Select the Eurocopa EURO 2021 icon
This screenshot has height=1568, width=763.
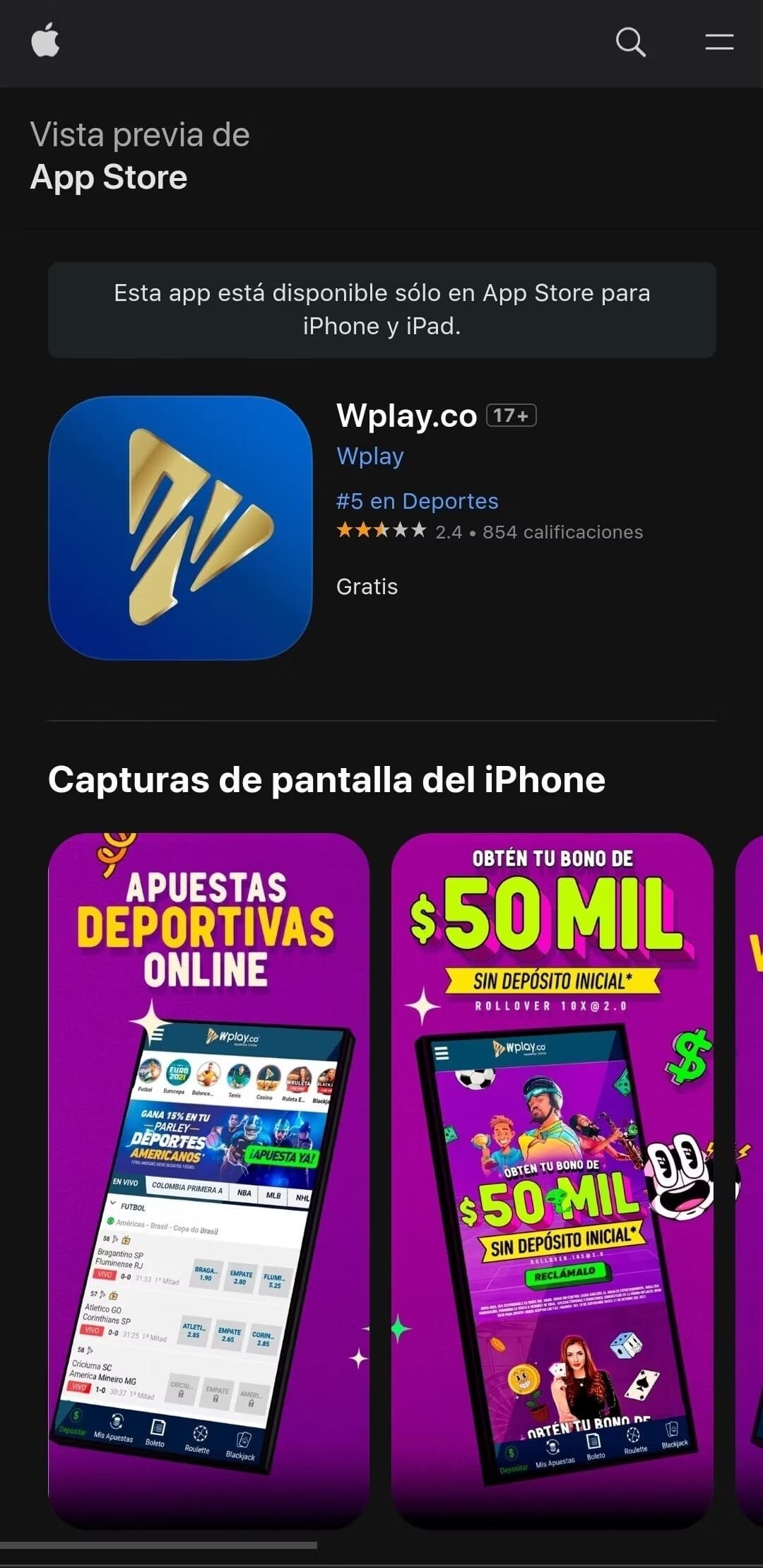pos(176,1073)
